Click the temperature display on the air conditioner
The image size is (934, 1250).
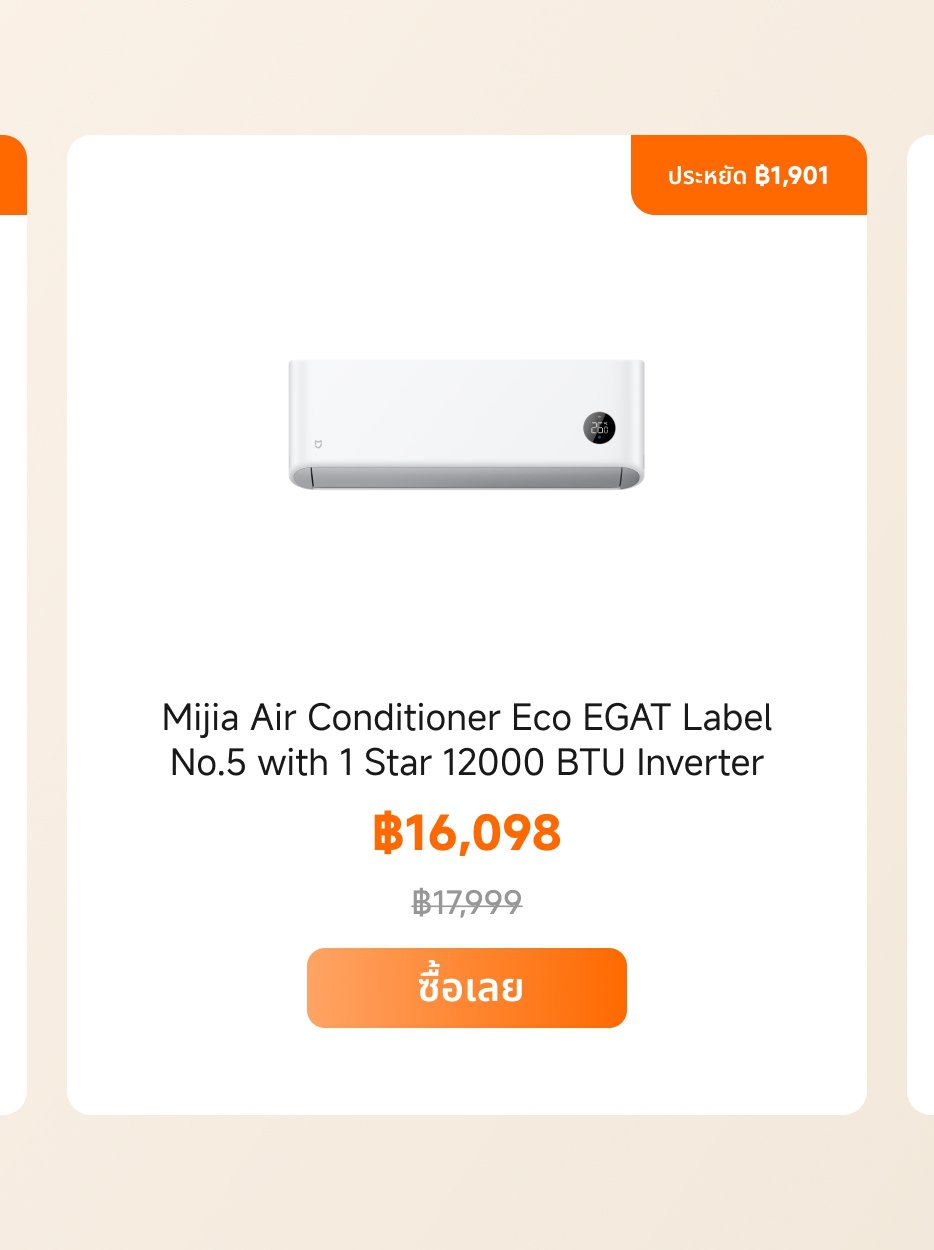point(601,427)
